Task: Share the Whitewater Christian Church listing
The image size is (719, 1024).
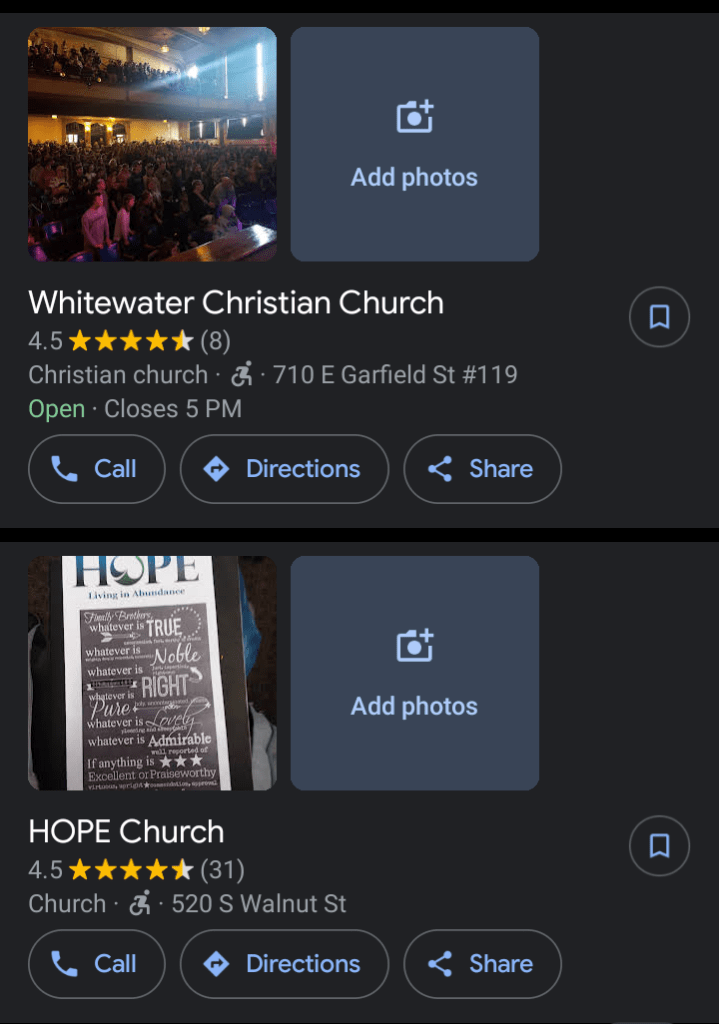Action: (482, 469)
